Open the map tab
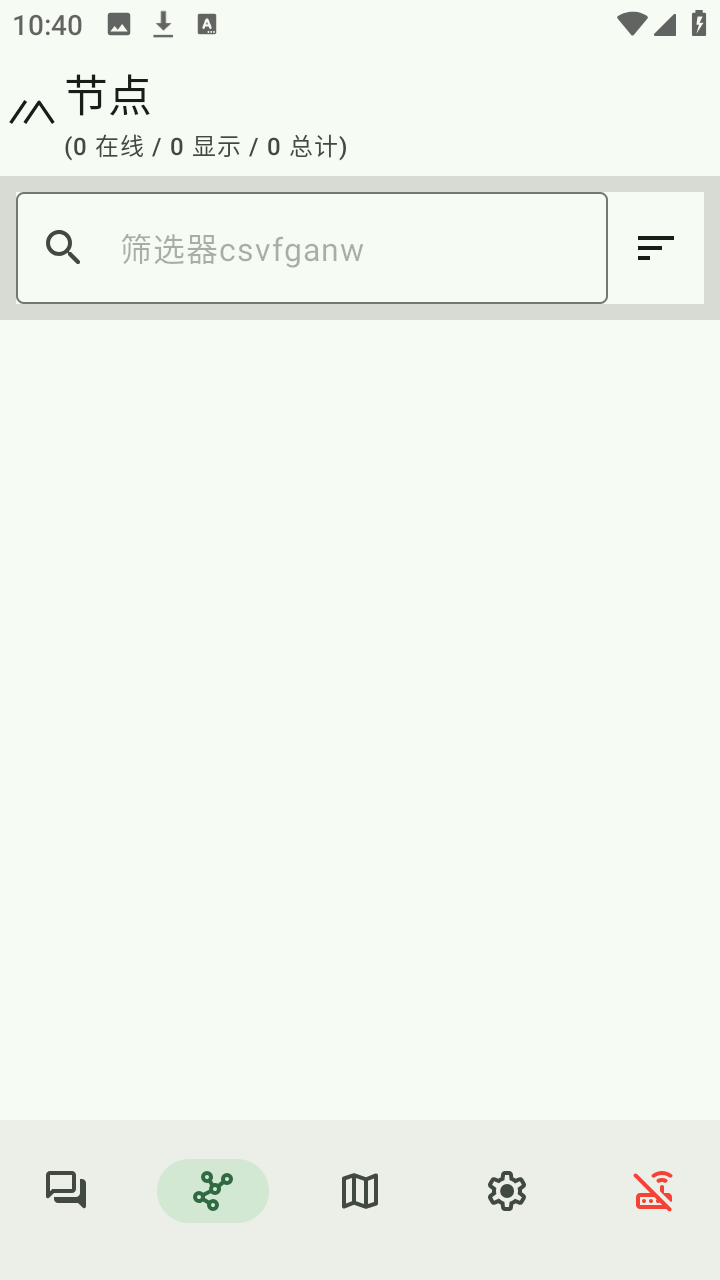The width and height of the screenshot is (720, 1280). (x=360, y=1190)
